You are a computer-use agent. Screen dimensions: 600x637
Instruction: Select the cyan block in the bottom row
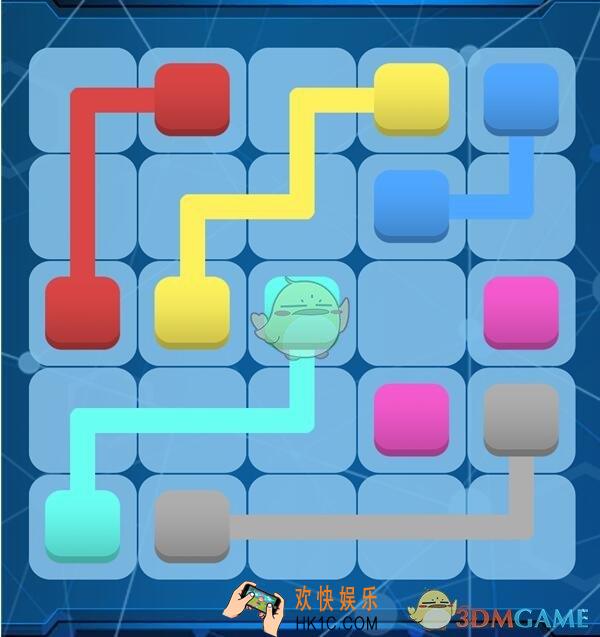82,524
